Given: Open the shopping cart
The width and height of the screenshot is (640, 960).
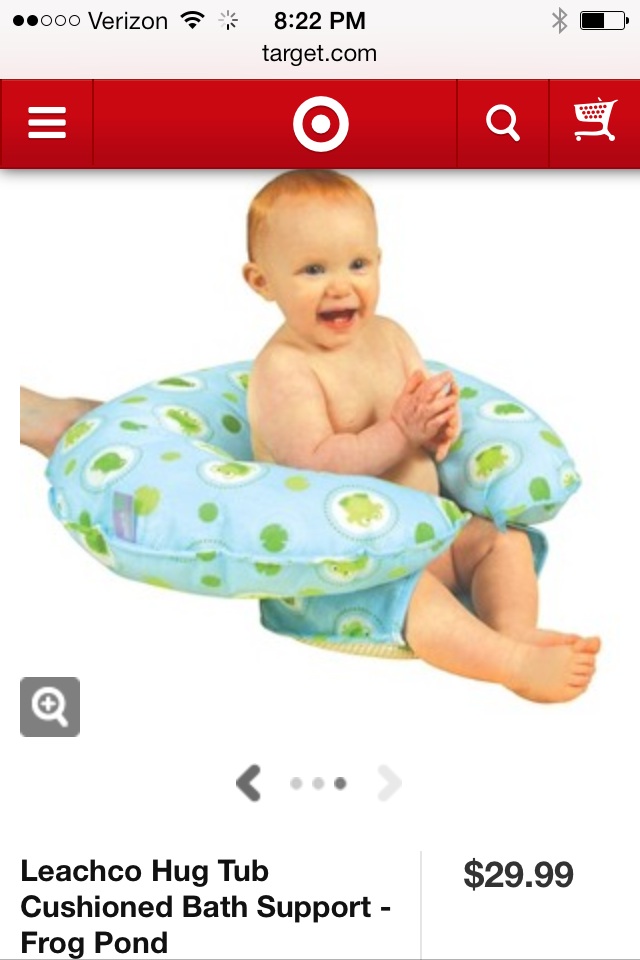Looking at the screenshot, I should coord(595,122).
